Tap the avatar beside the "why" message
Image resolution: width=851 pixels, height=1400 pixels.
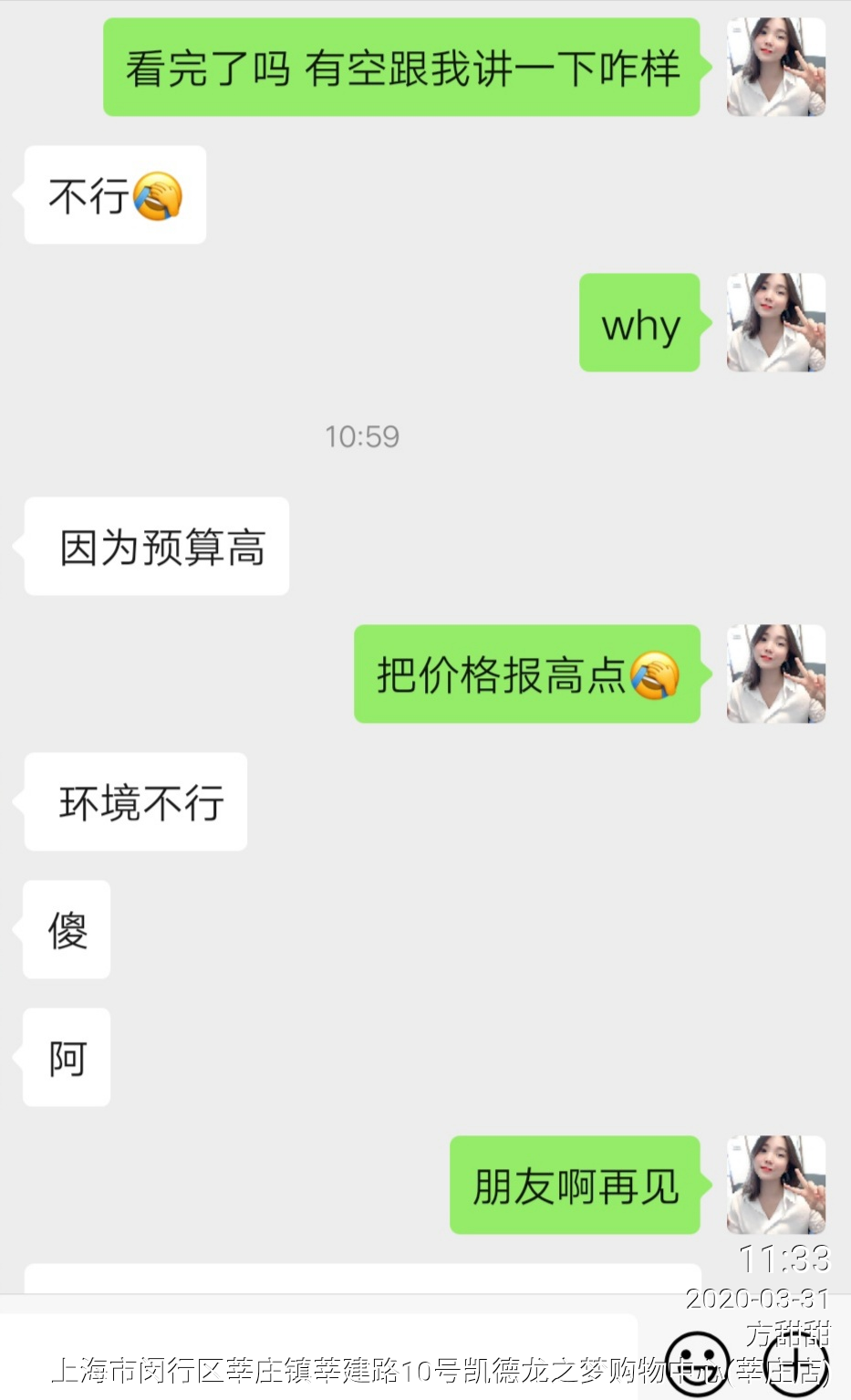click(x=775, y=322)
